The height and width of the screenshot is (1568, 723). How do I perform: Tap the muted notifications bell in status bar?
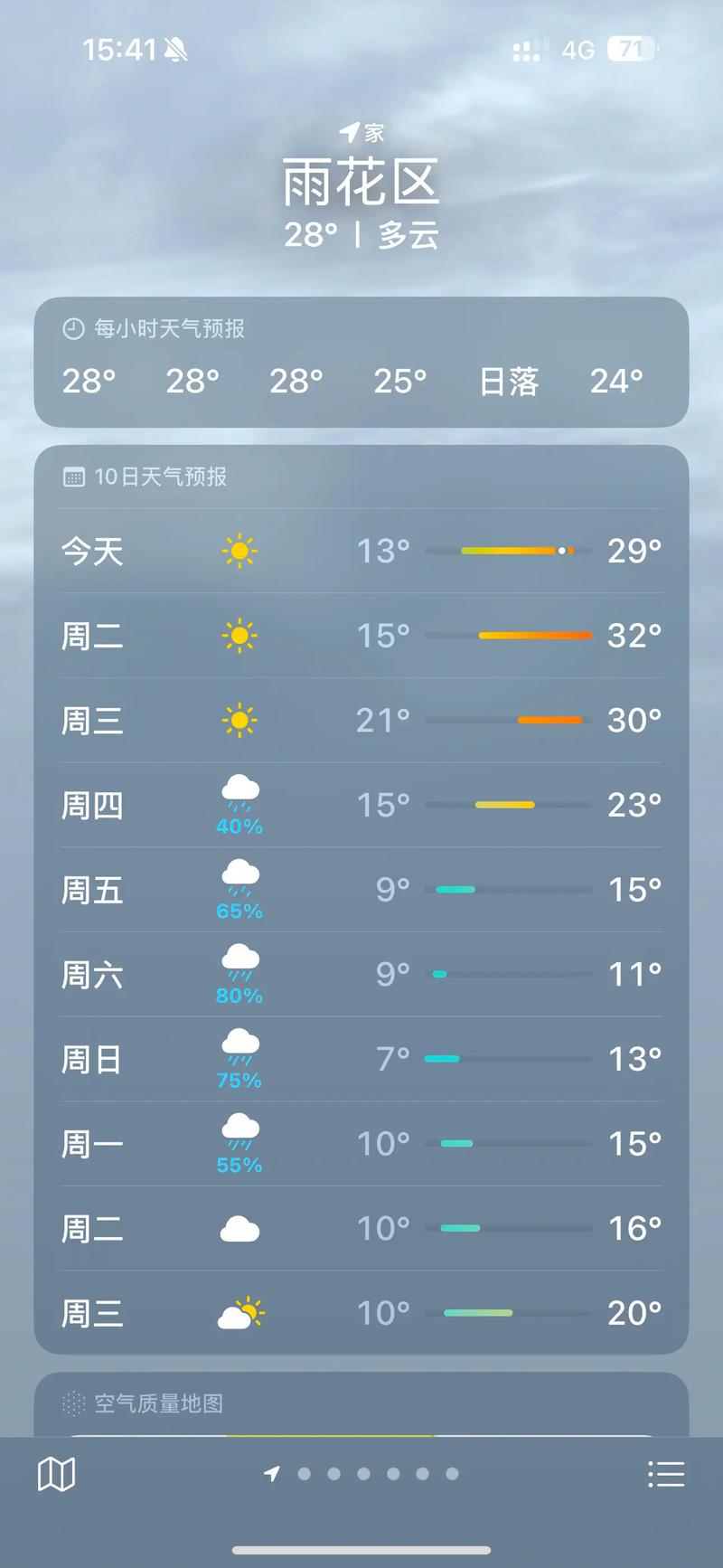176,49
